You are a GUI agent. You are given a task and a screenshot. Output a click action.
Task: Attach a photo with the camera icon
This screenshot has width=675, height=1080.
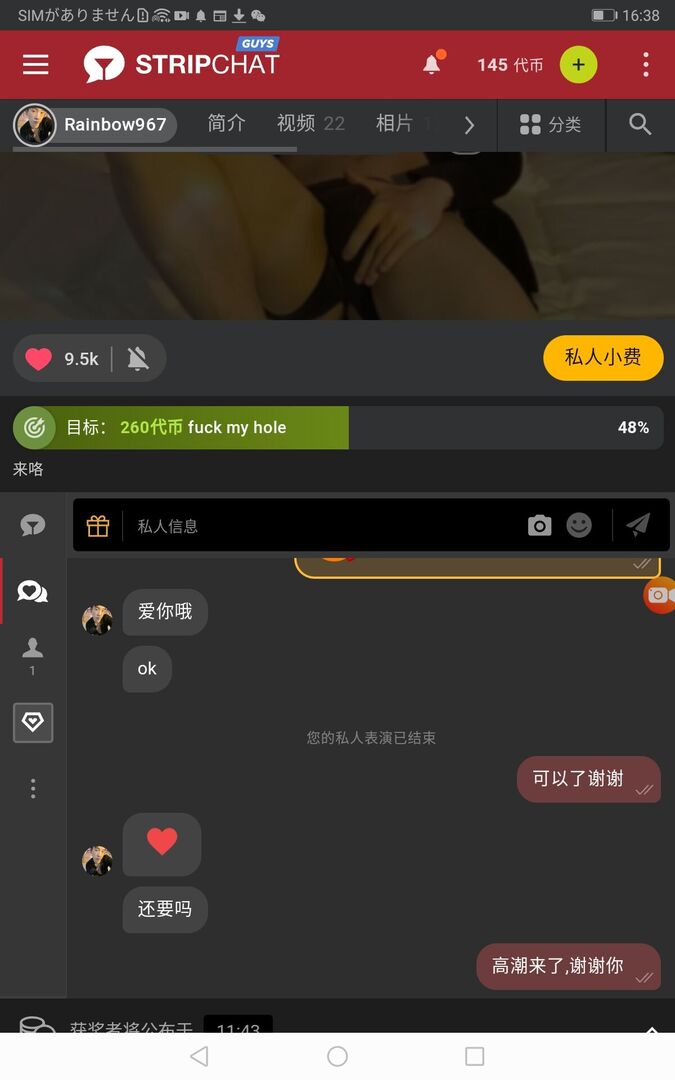coord(540,526)
